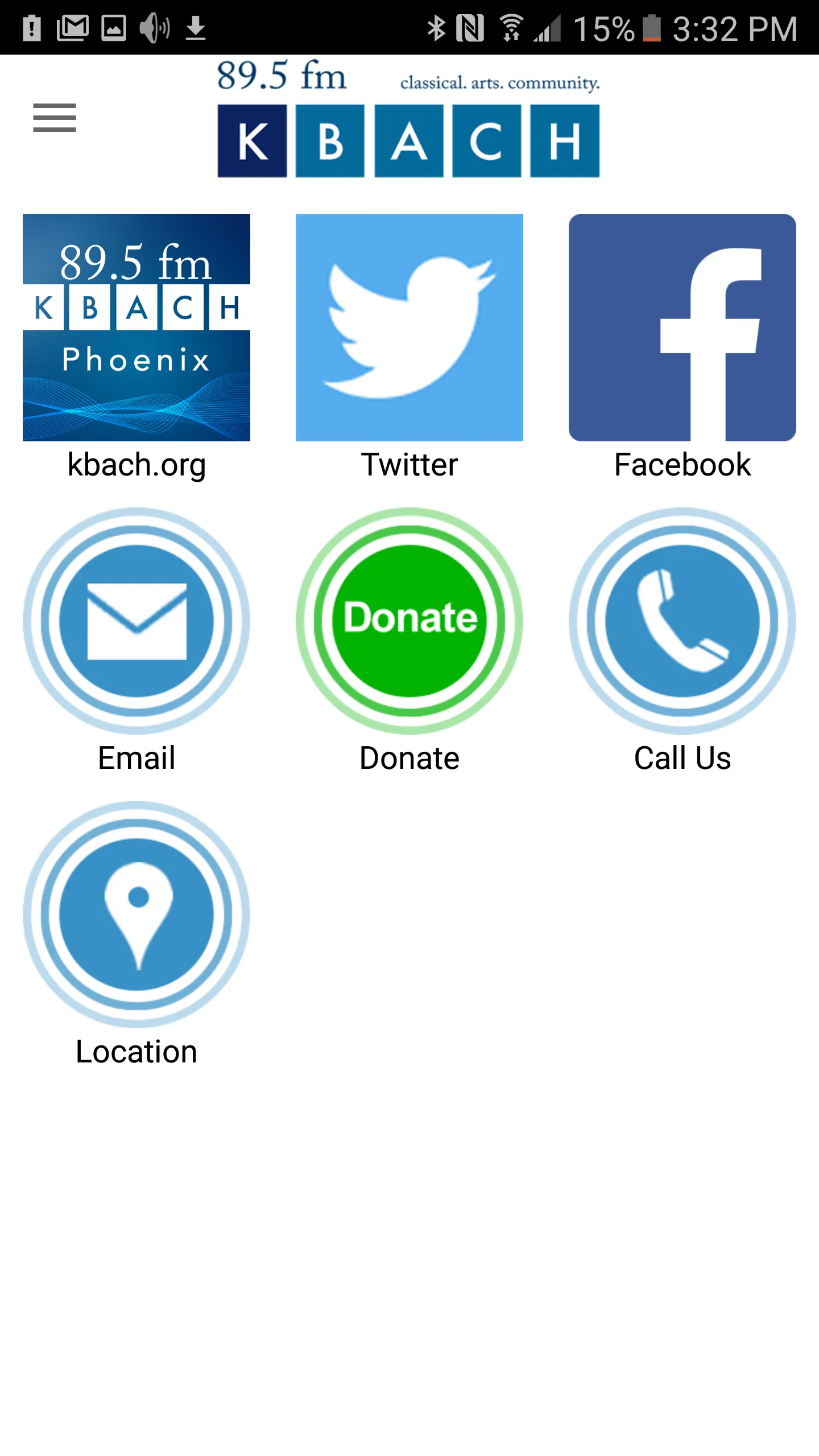Open the hamburger menu drawer
The image size is (819, 1456).
point(55,118)
